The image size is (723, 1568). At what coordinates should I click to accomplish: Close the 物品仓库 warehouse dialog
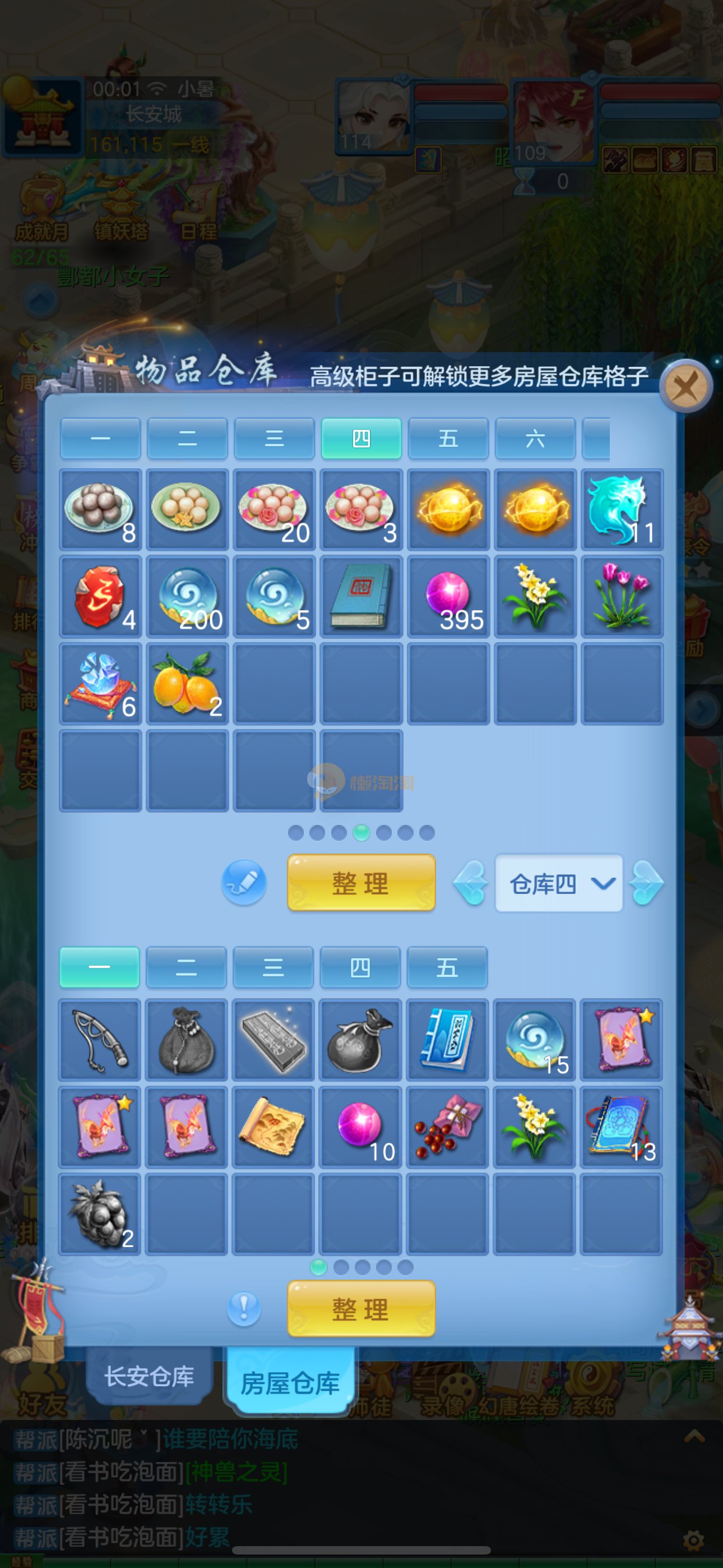coord(686,386)
